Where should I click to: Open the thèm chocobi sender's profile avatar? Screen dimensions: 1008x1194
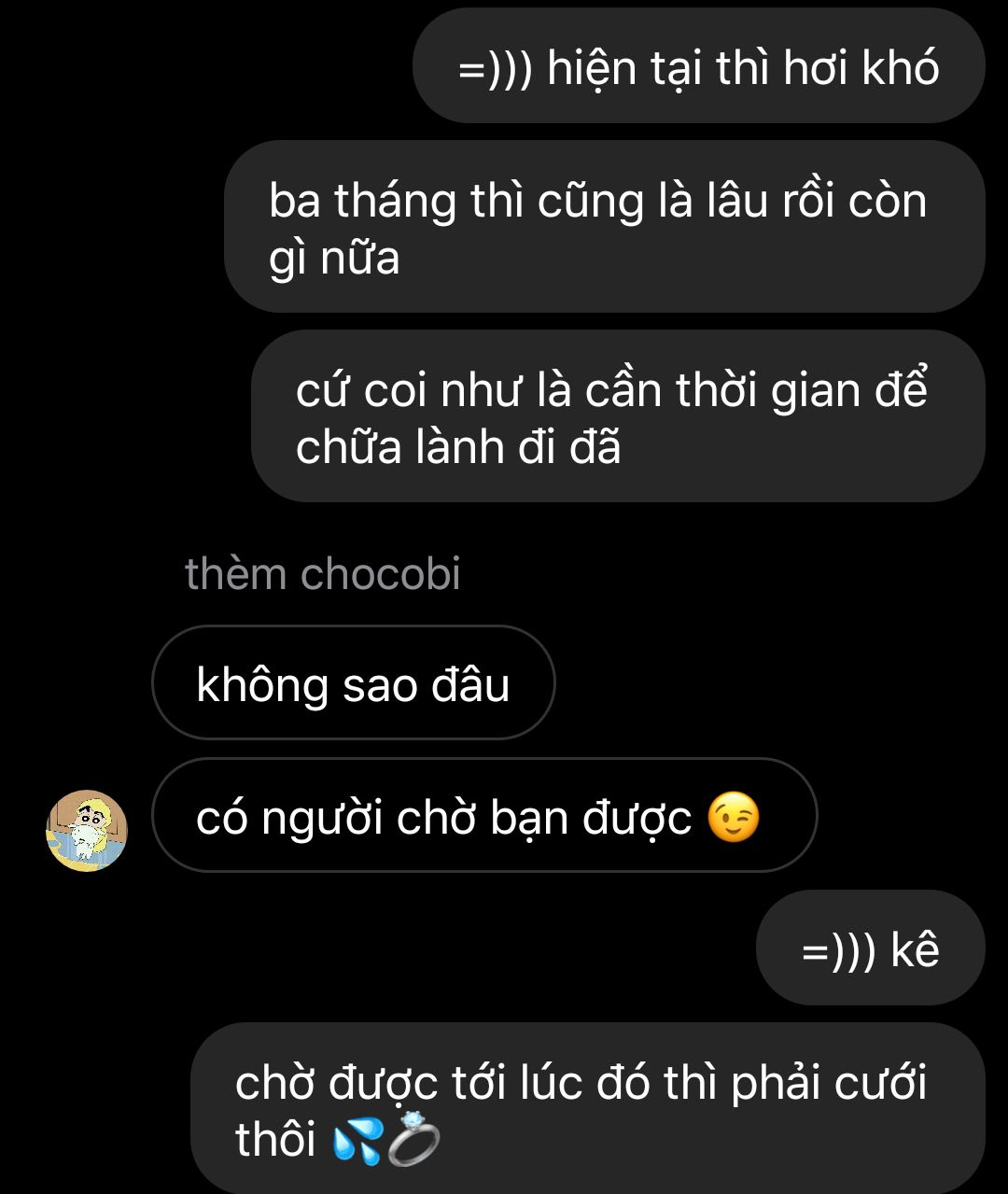(x=87, y=830)
